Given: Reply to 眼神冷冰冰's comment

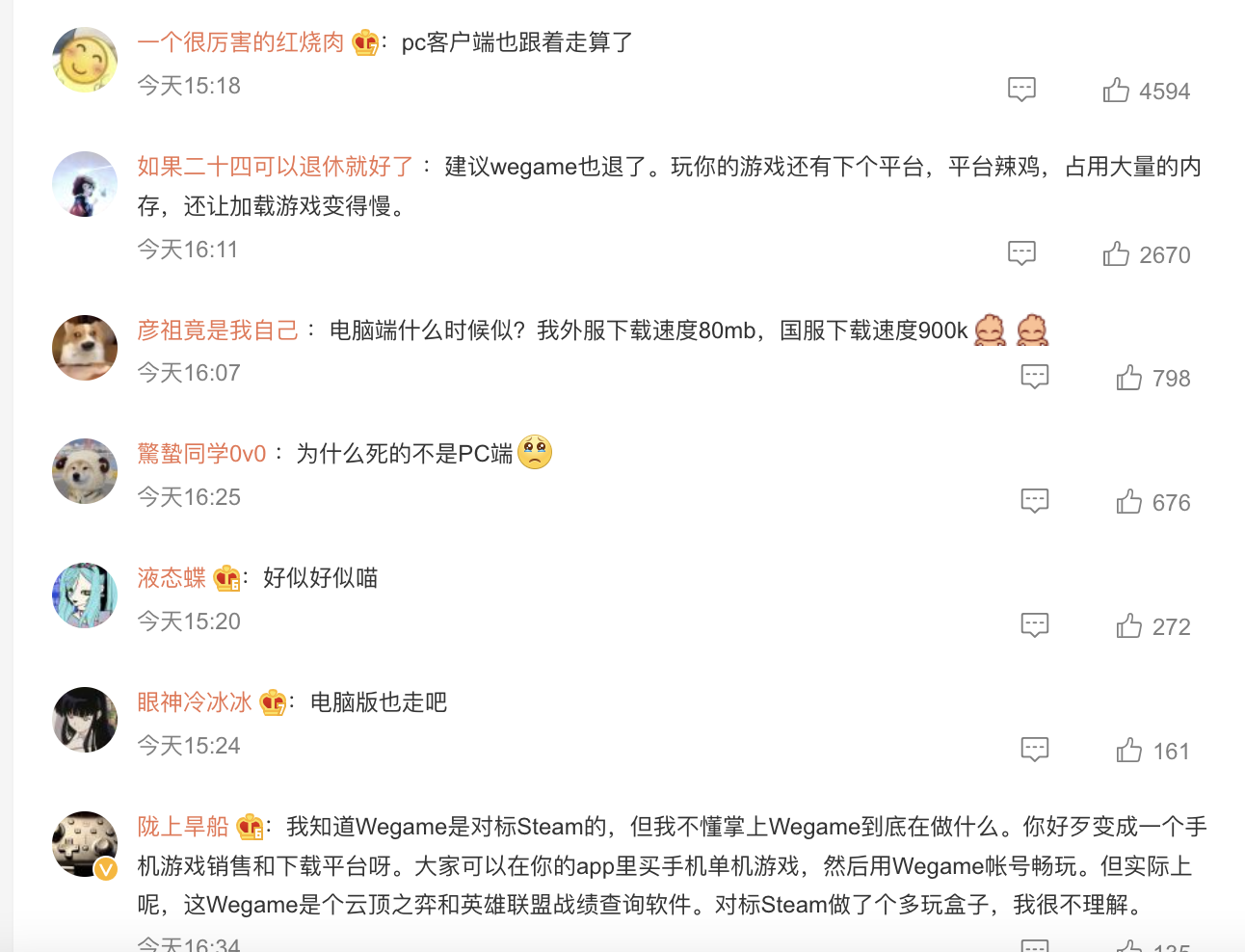Looking at the screenshot, I should (x=1034, y=750).
